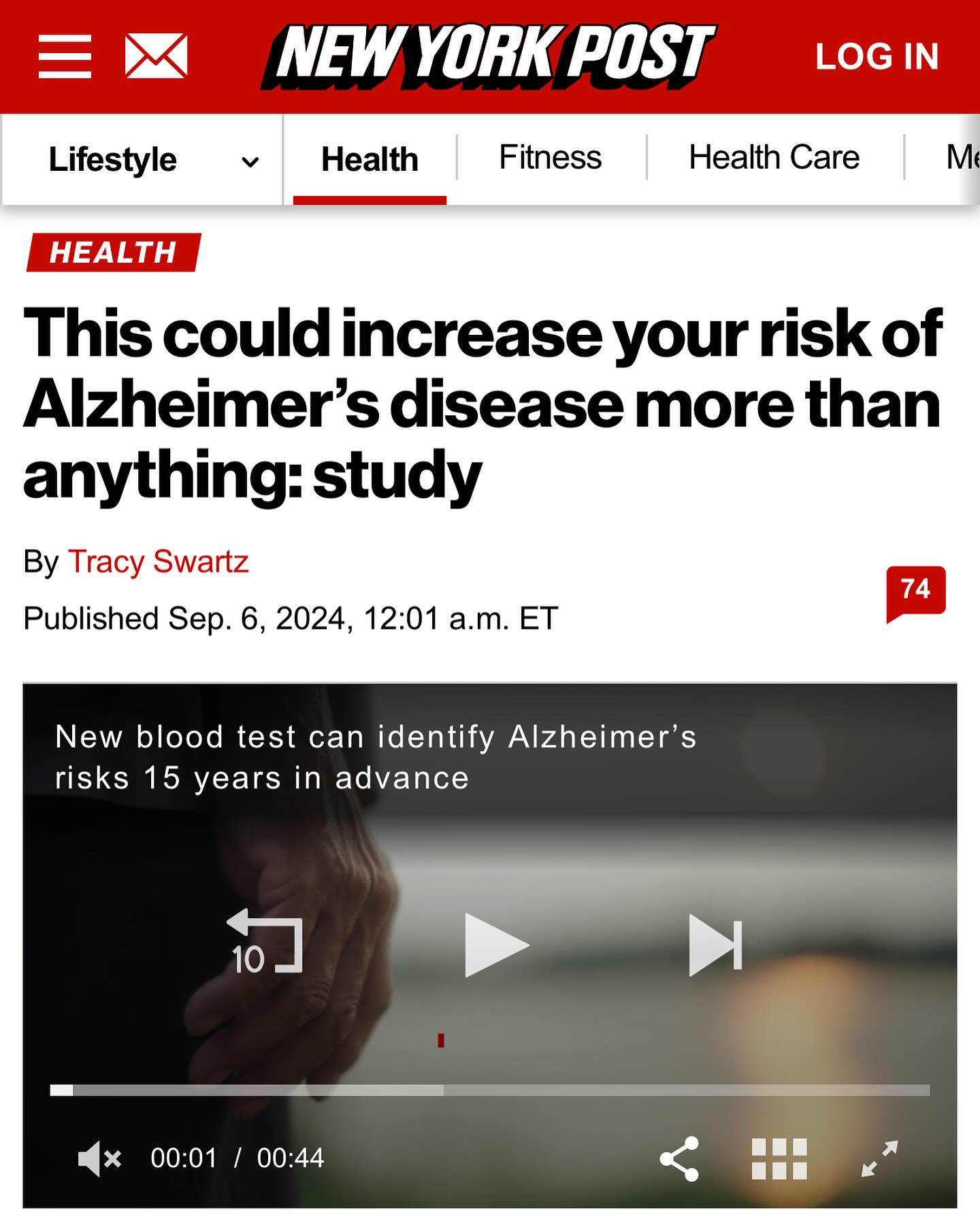Open the video playlist grid
Image resolution: width=980 pixels, height=1225 pixels.
(x=779, y=1158)
